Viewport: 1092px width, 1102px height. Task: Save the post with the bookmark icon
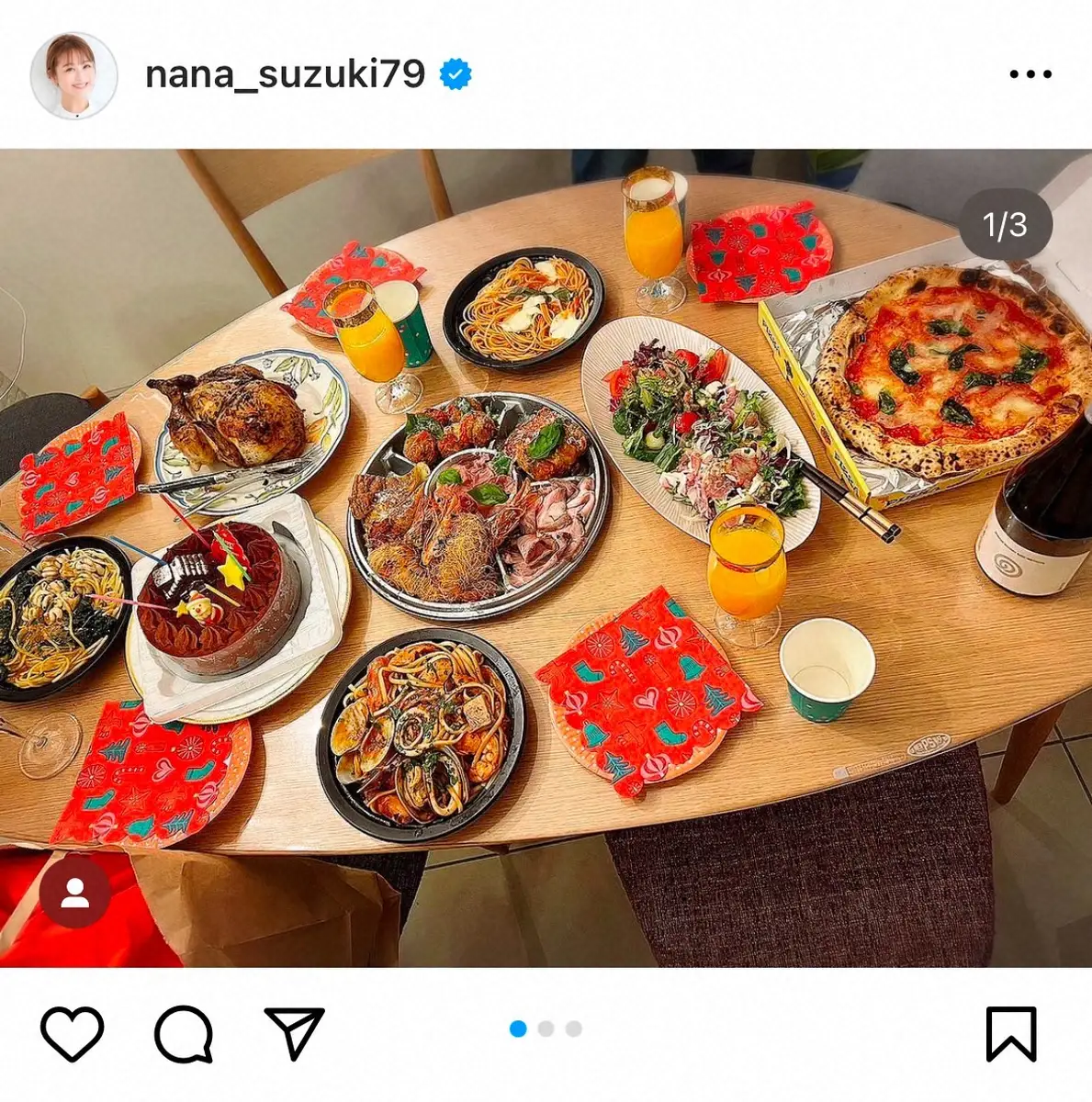[x=1011, y=1034]
